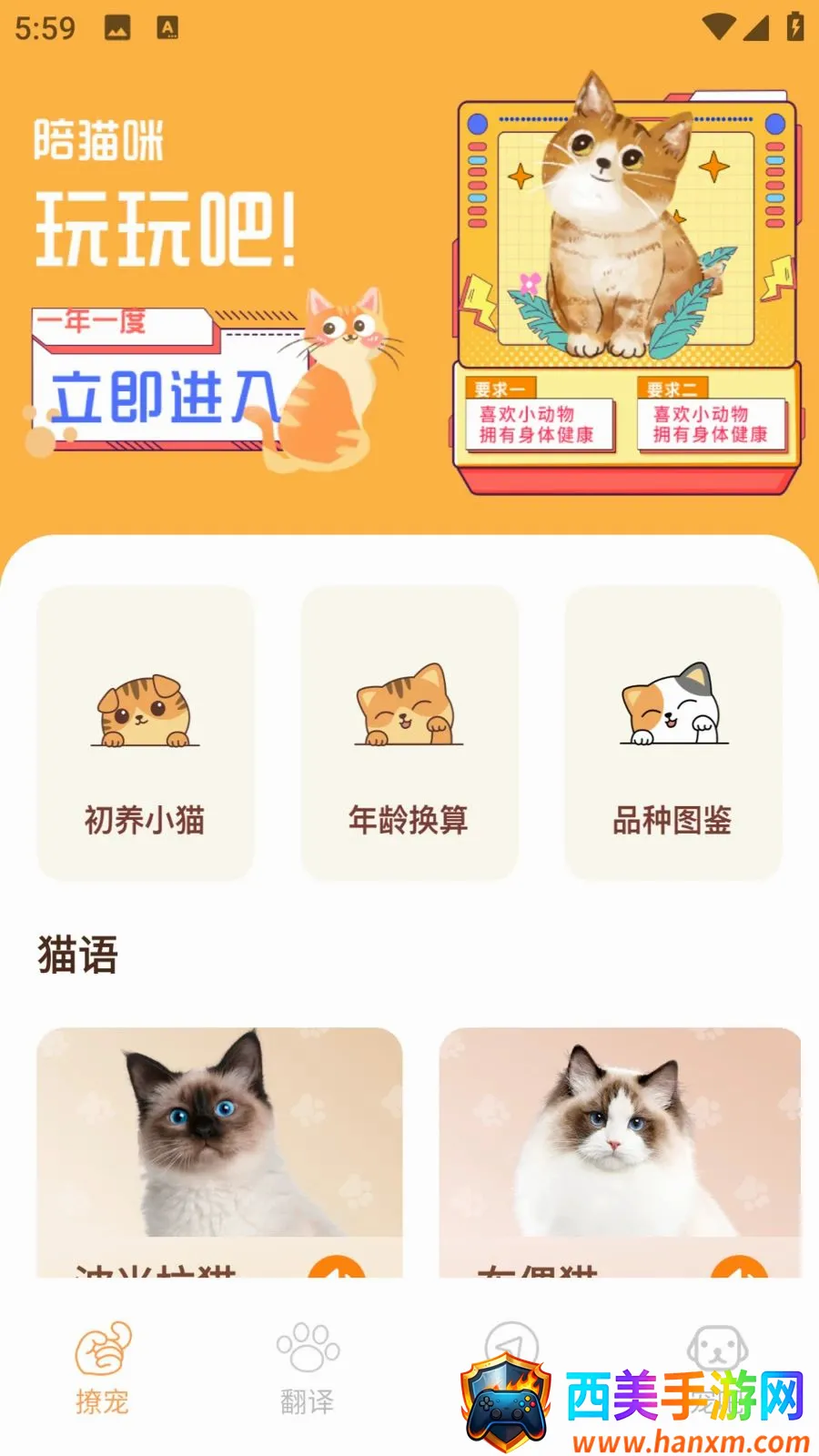This screenshot has height=1456, width=819.
Task: Open the 品种图鉴 card
Action: [x=673, y=733]
